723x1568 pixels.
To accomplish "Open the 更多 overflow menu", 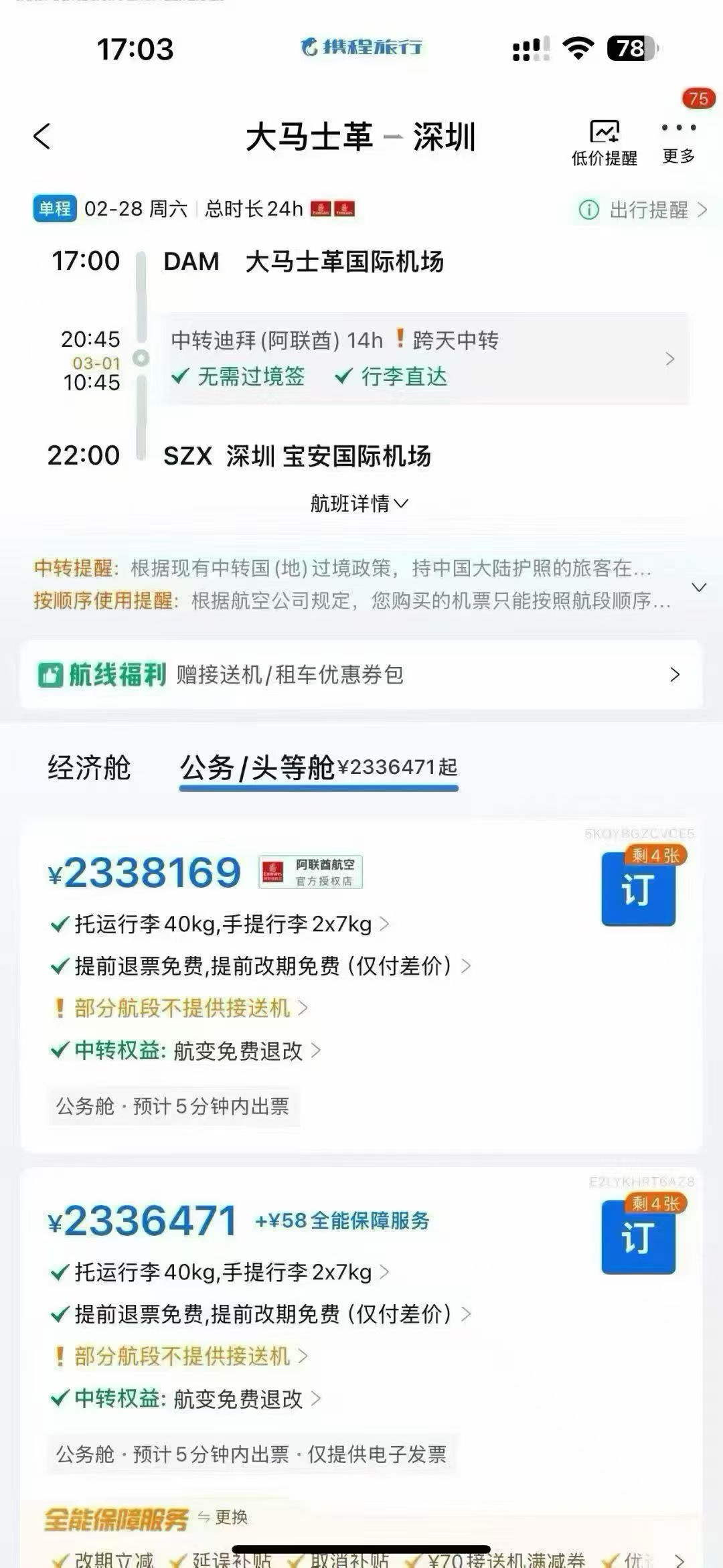I will pyautogui.click(x=678, y=141).
